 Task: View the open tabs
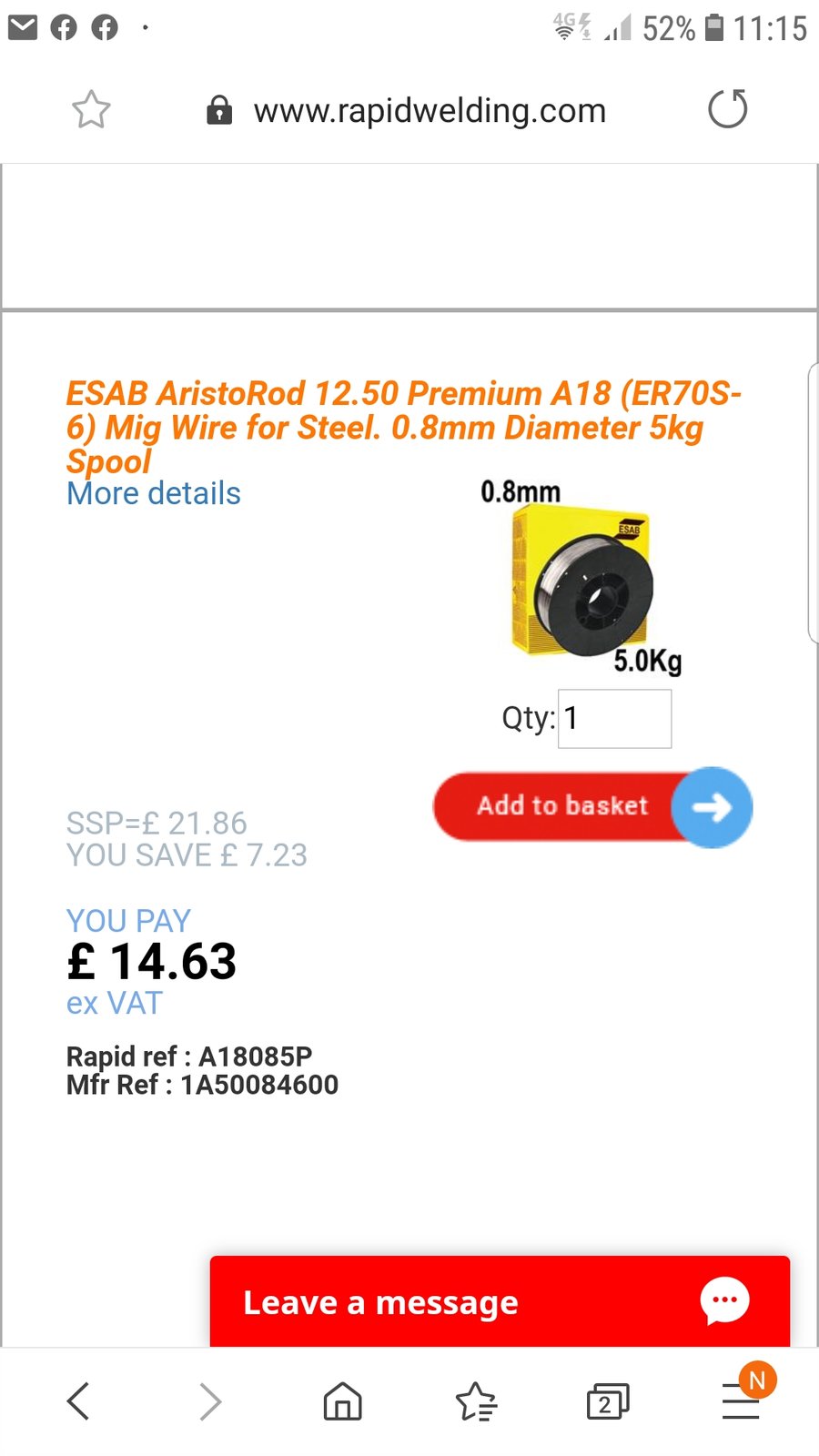608,1401
